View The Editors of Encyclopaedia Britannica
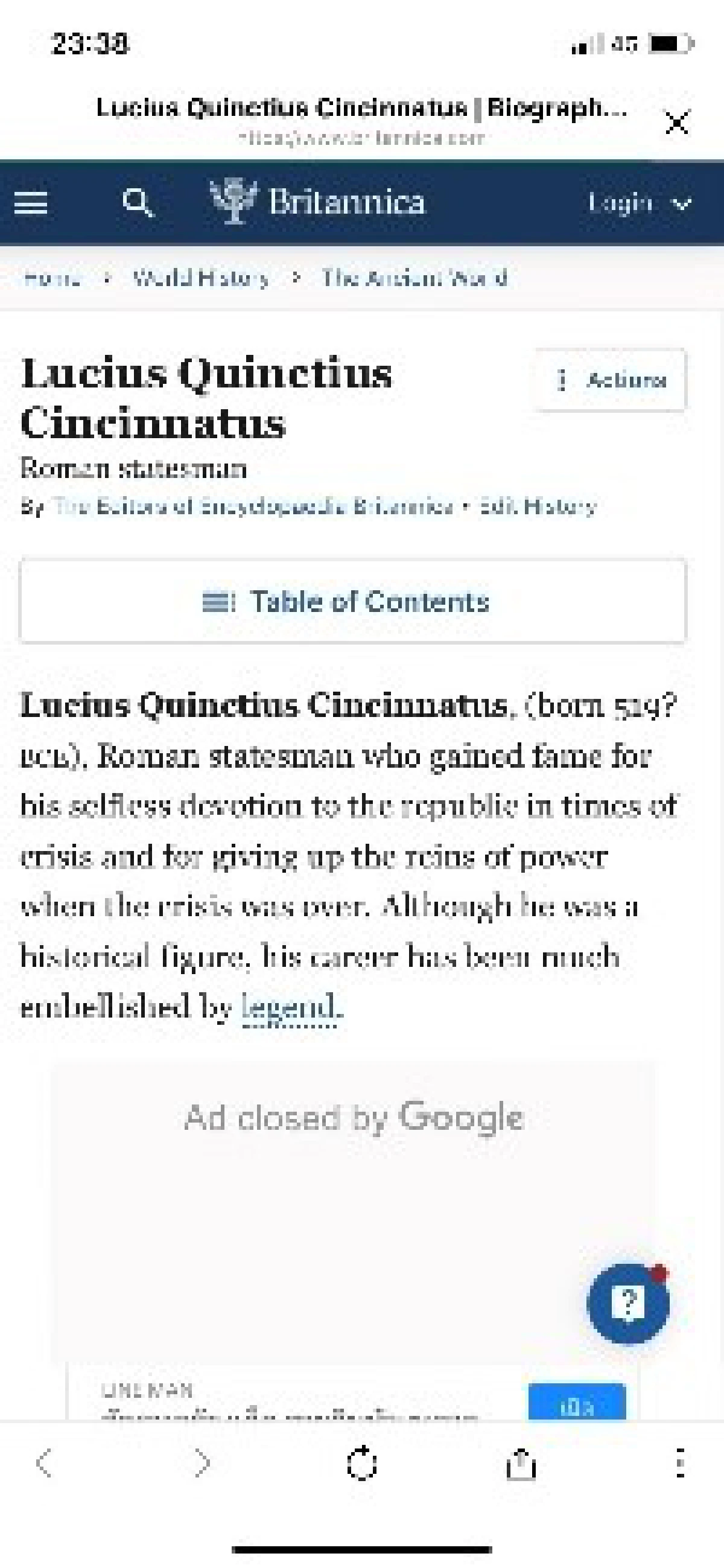 252,506
